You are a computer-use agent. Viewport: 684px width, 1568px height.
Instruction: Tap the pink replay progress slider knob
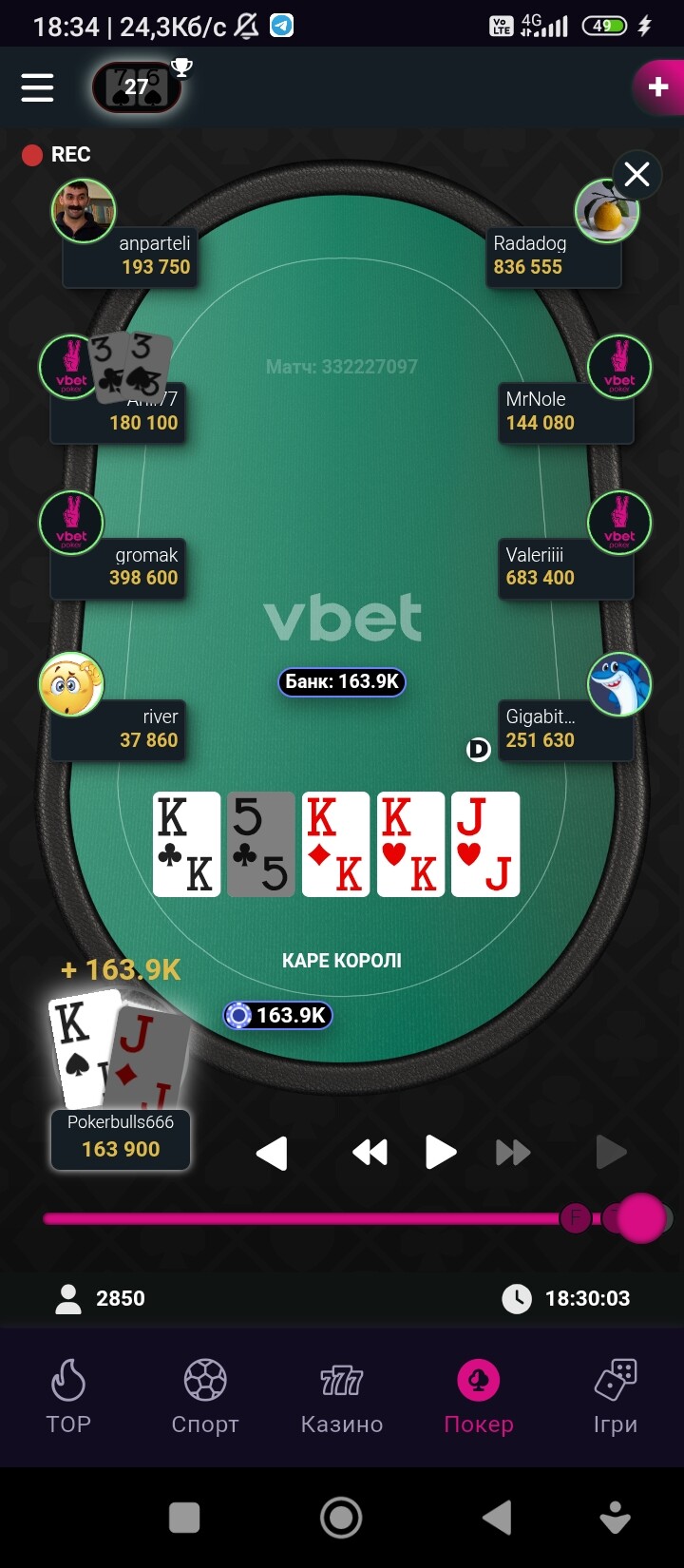point(641,1218)
